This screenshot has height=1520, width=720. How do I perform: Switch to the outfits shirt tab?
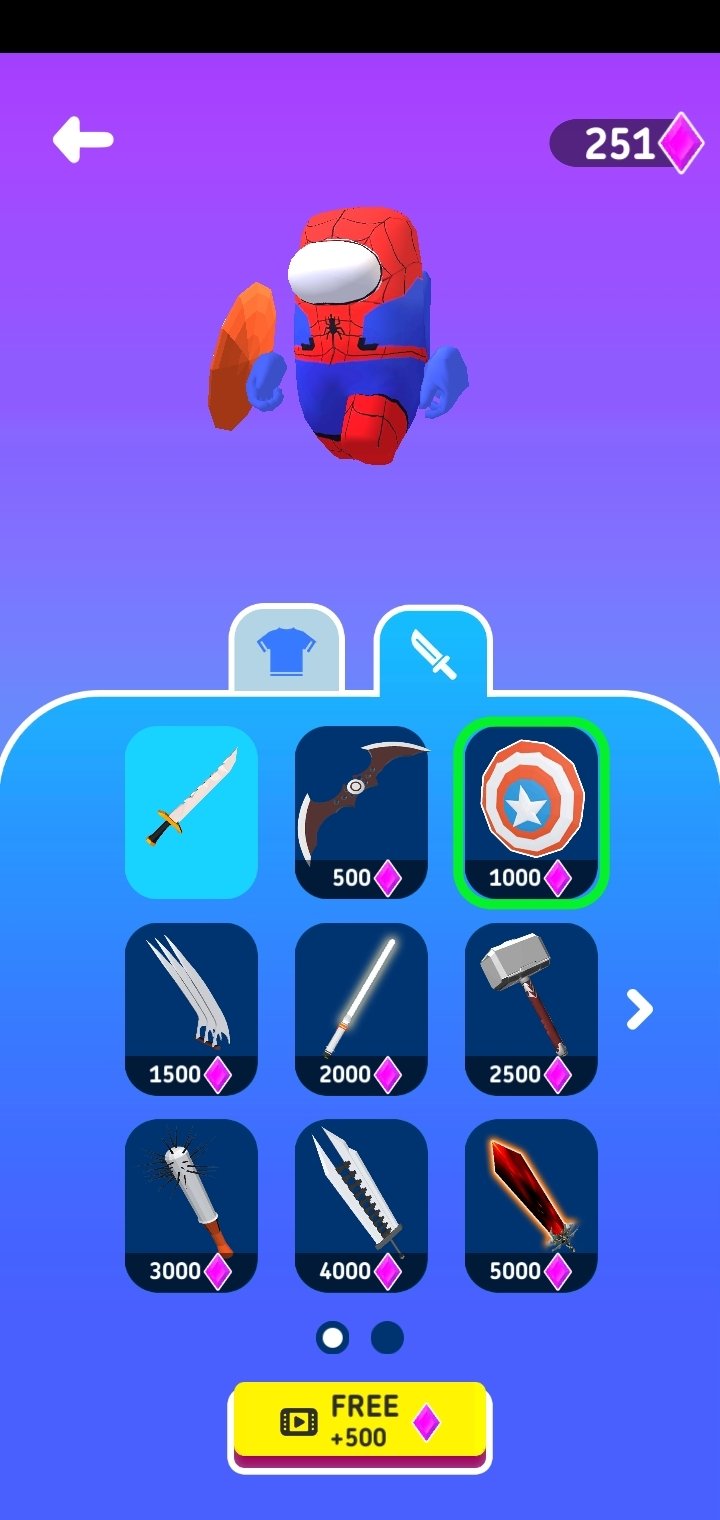(x=287, y=650)
